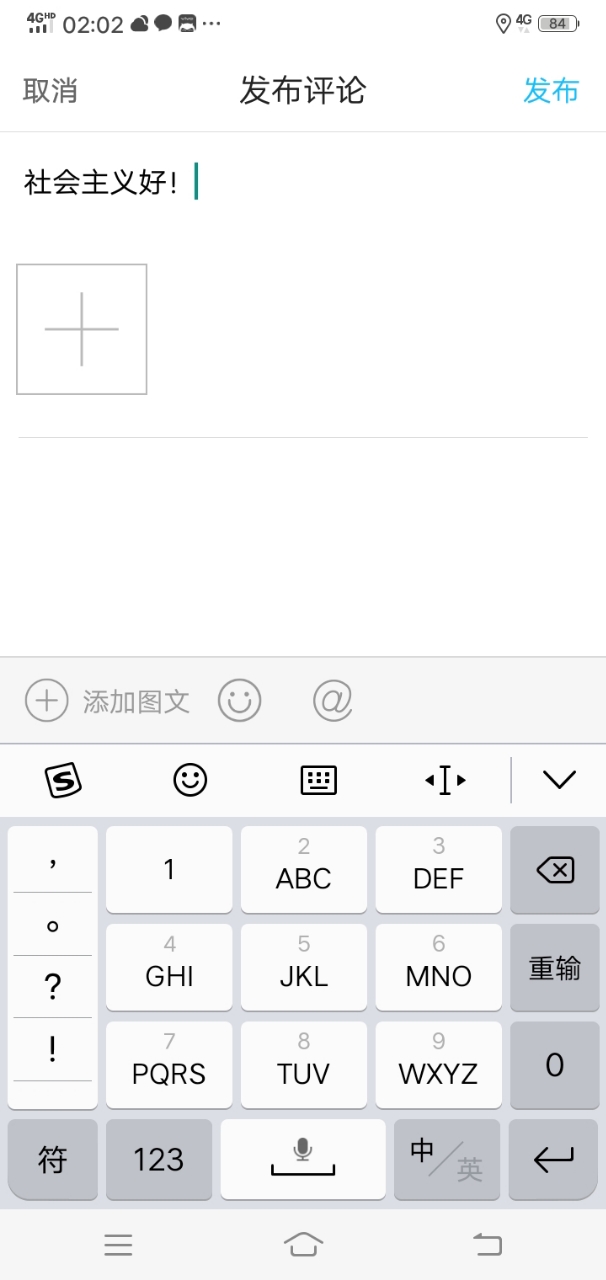Go back using the system back button
The width and height of the screenshot is (606, 1280).
pyautogui.click(x=488, y=1244)
